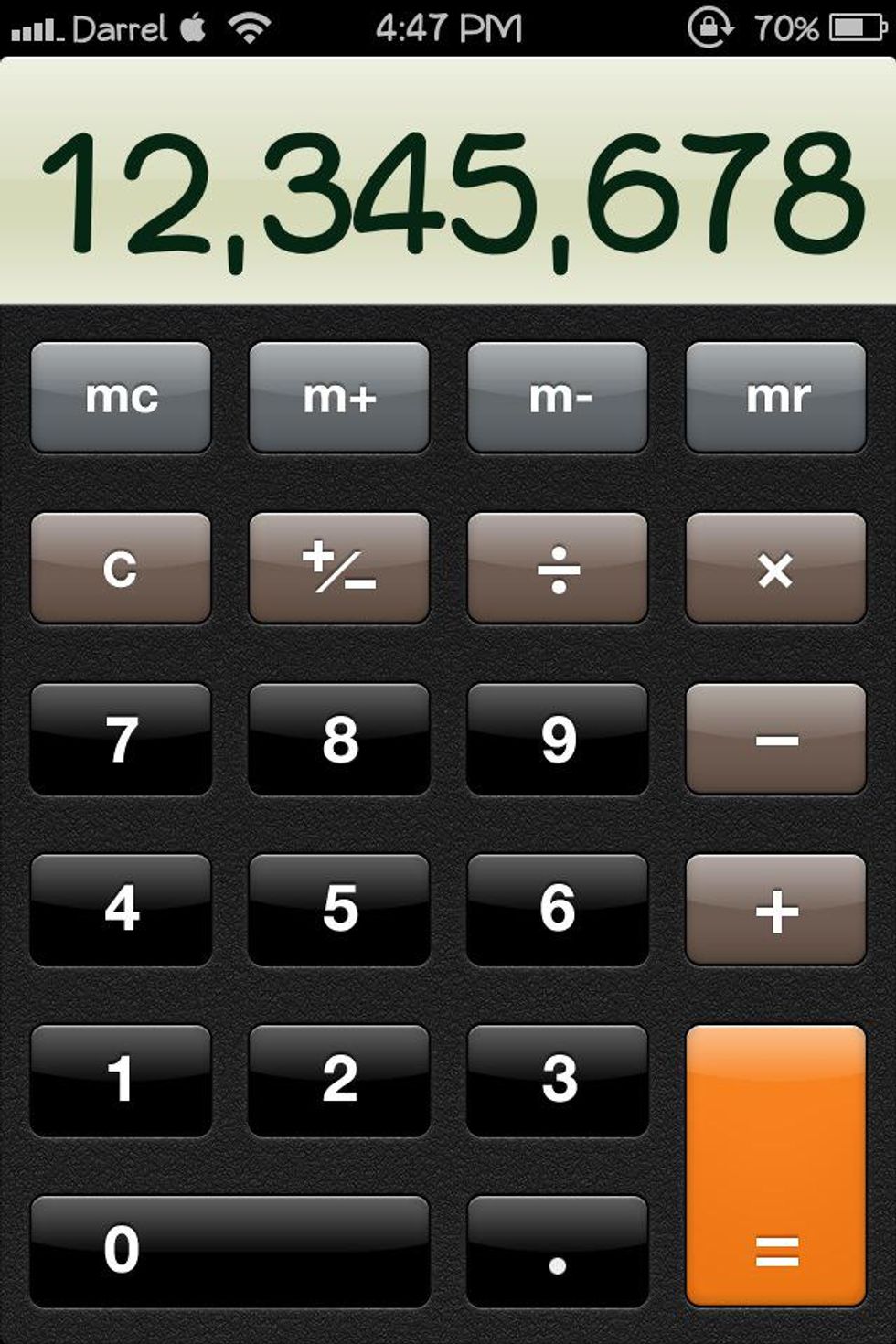Enter digit 9
Screen dimensions: 896x1344
(558, 739)
